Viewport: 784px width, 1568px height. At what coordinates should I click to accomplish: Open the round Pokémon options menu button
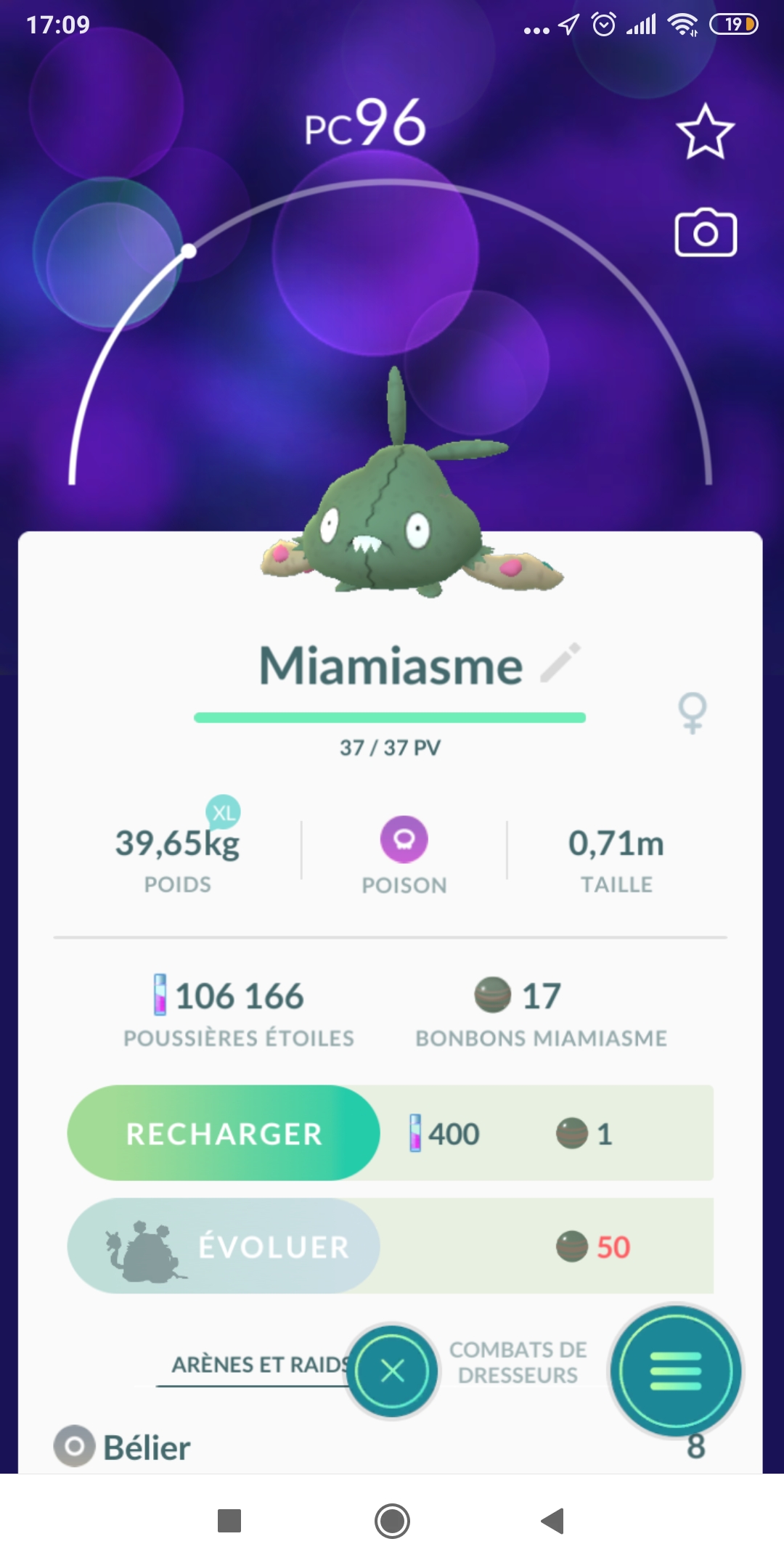(676, 1371)
